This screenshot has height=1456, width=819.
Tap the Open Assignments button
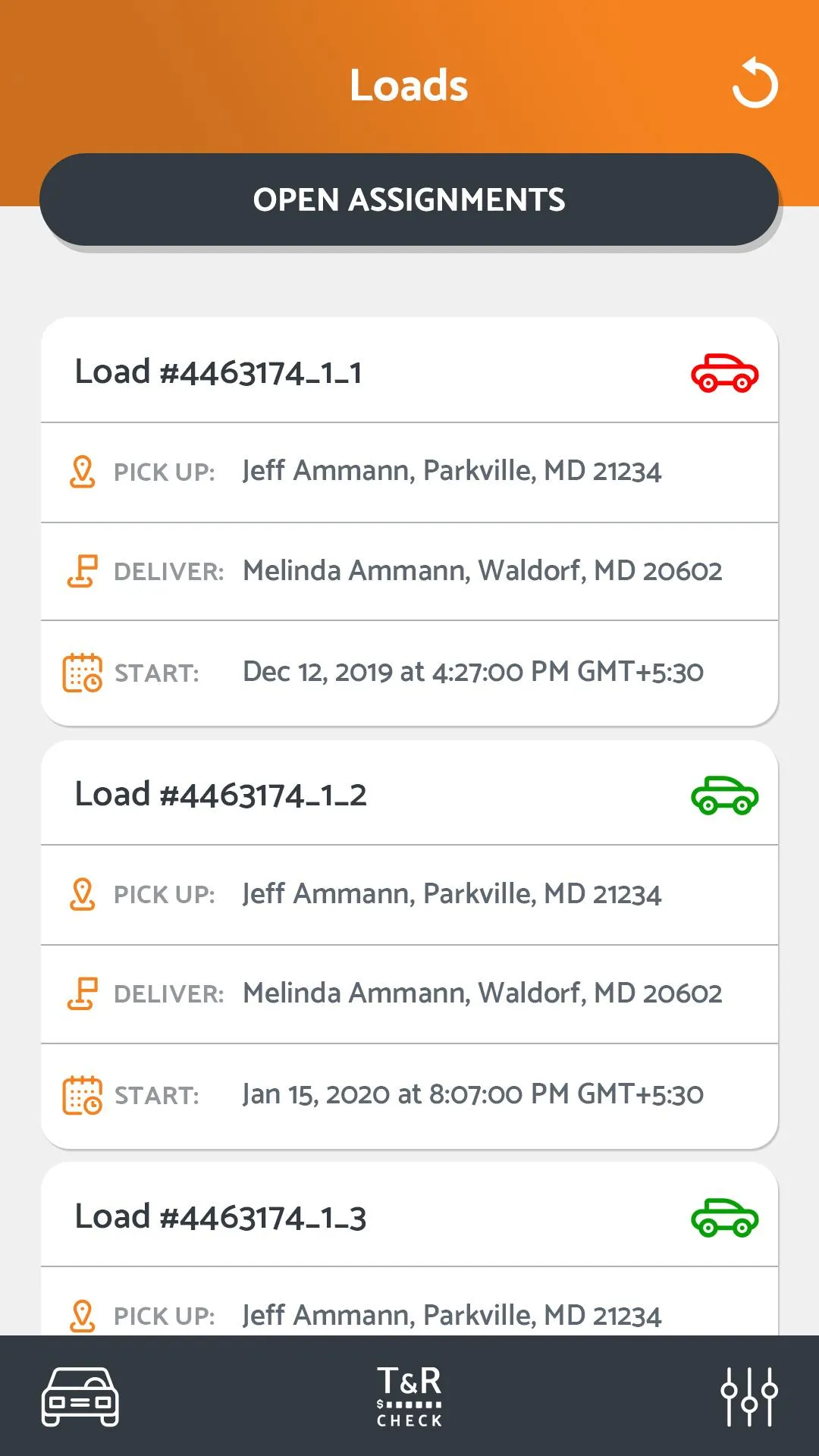pos(409,200)
